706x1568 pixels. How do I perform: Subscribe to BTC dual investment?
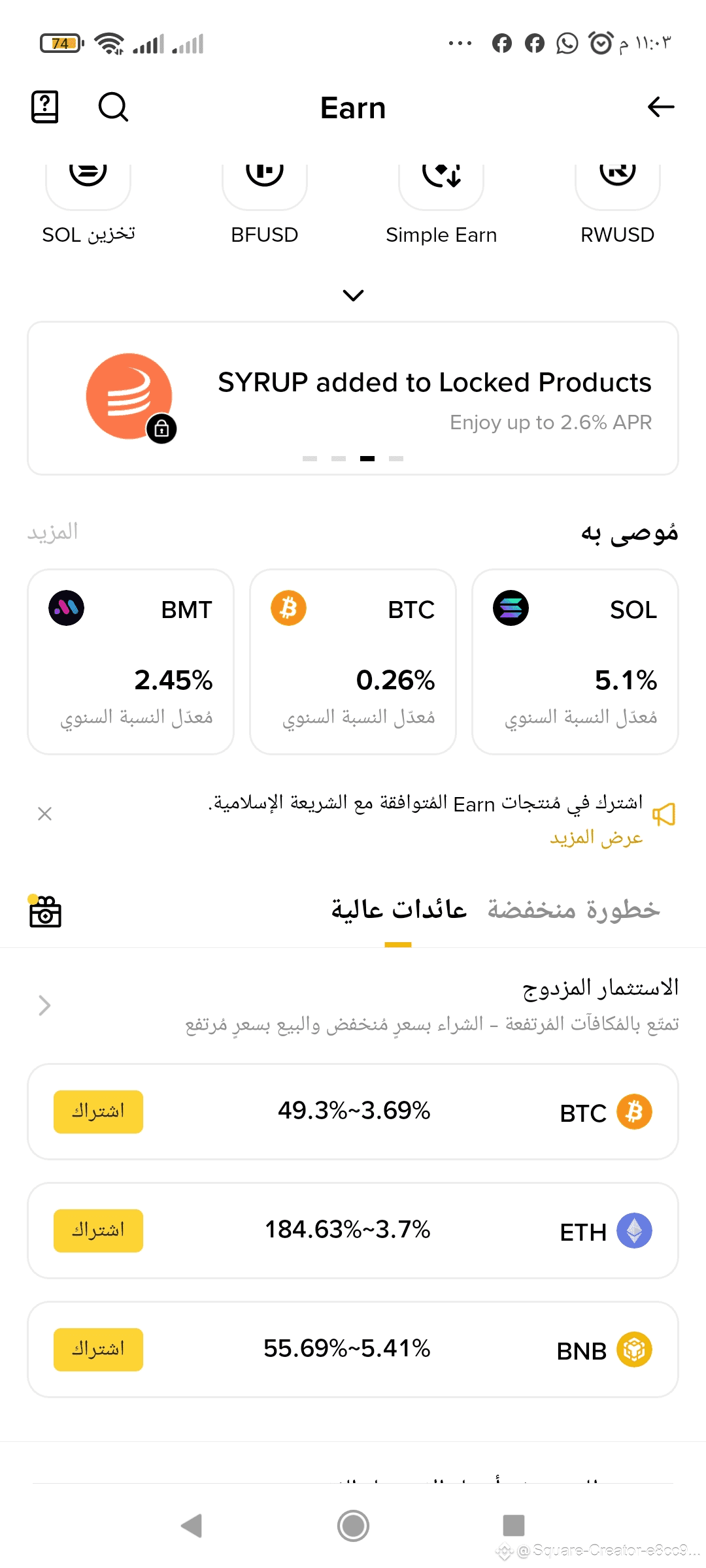(x=98, y=1111)
